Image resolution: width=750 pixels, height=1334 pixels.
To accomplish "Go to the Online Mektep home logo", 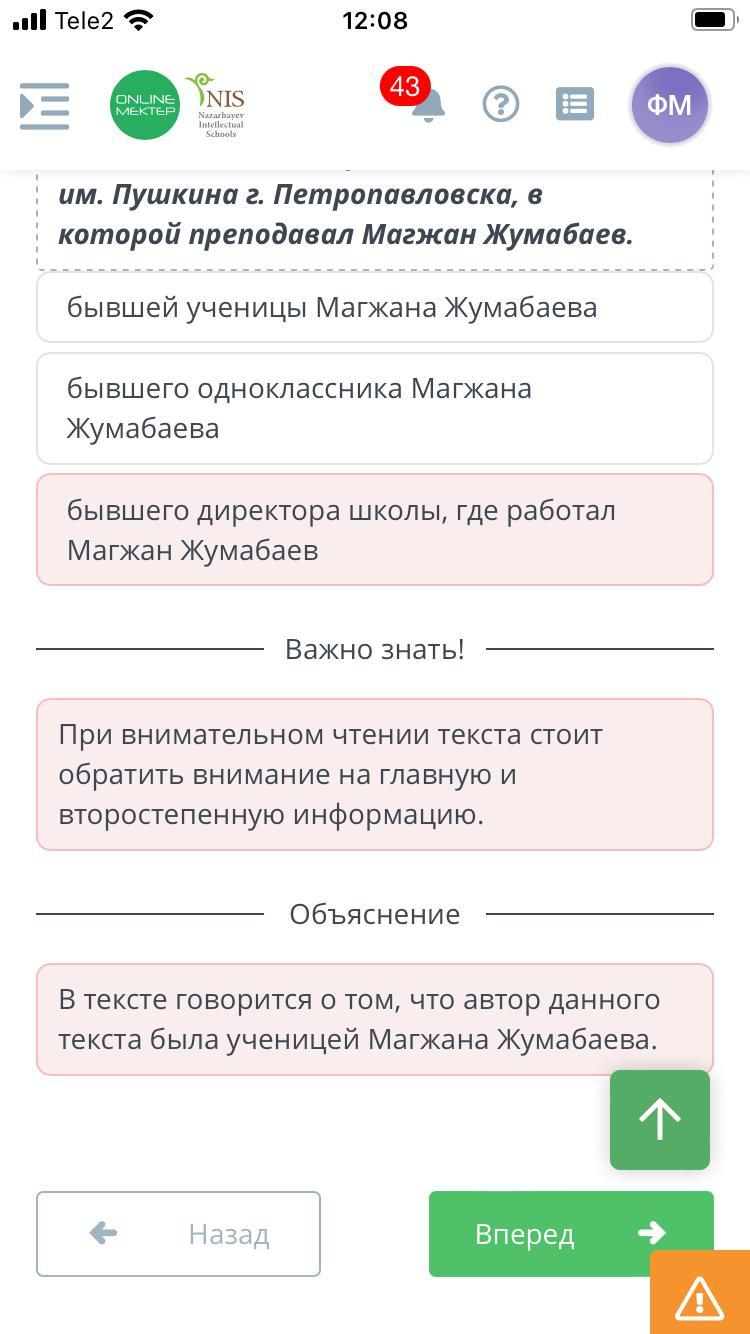I will pyautogui.click(x=145, y=104).
